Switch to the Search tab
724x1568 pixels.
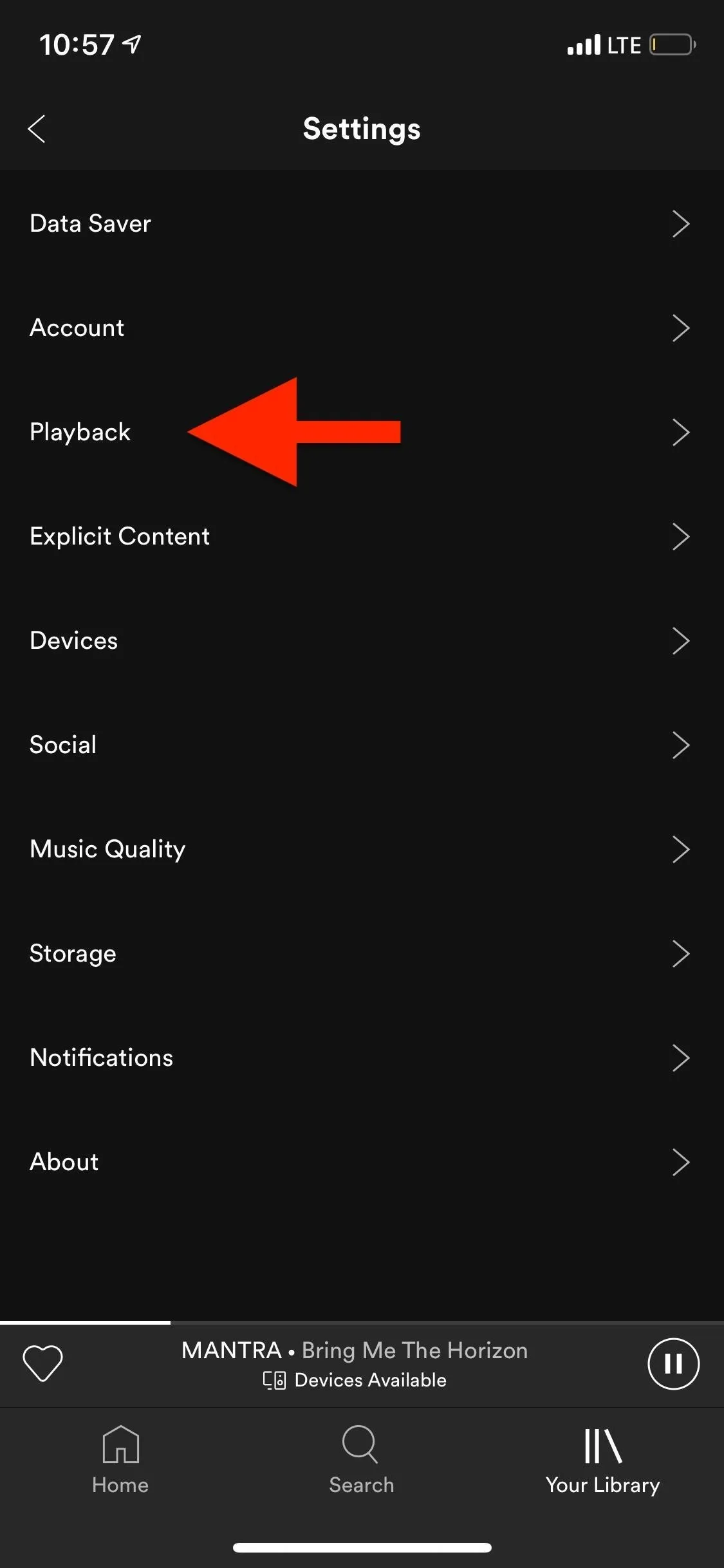coord(361,1460)
